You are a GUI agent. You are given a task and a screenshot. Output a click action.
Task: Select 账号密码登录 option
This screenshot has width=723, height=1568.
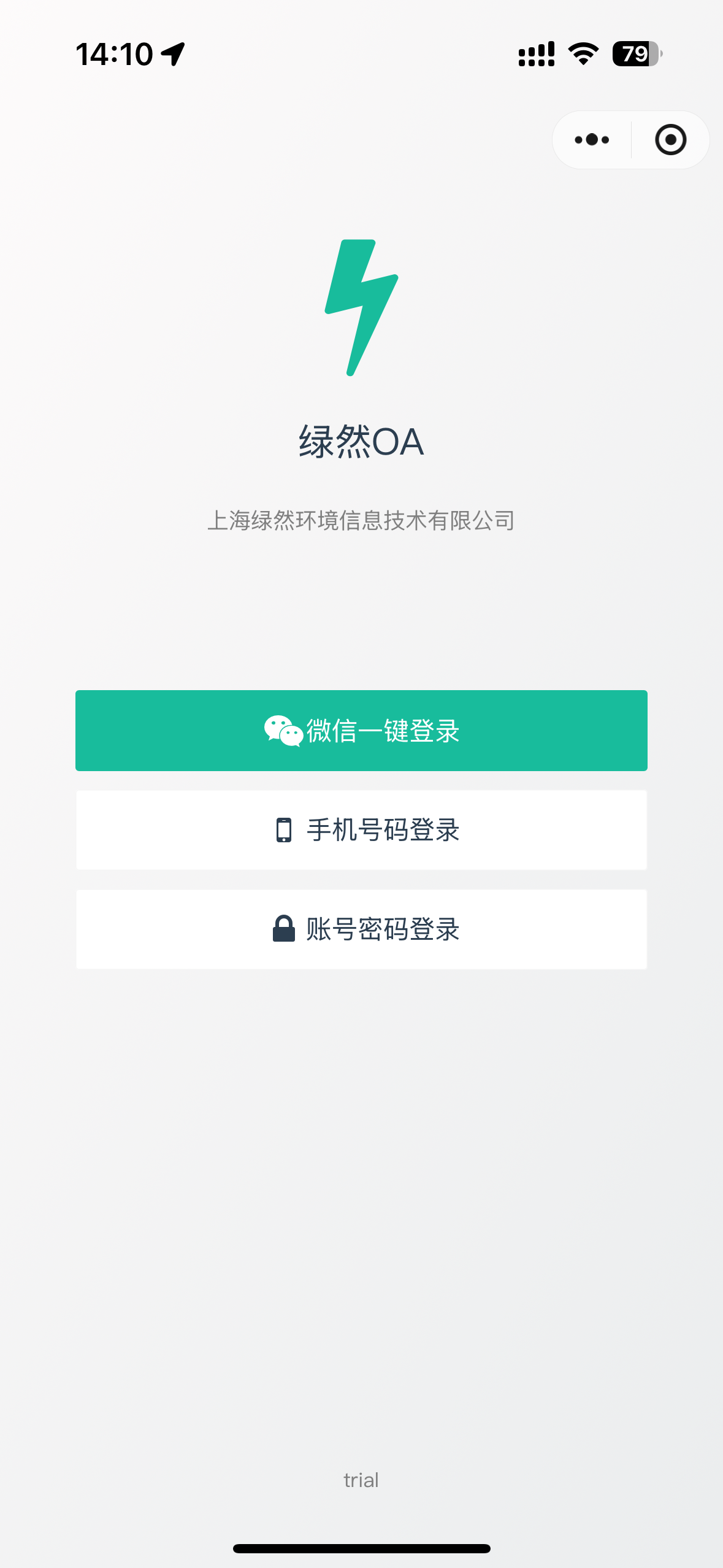[x=361, y=929]
